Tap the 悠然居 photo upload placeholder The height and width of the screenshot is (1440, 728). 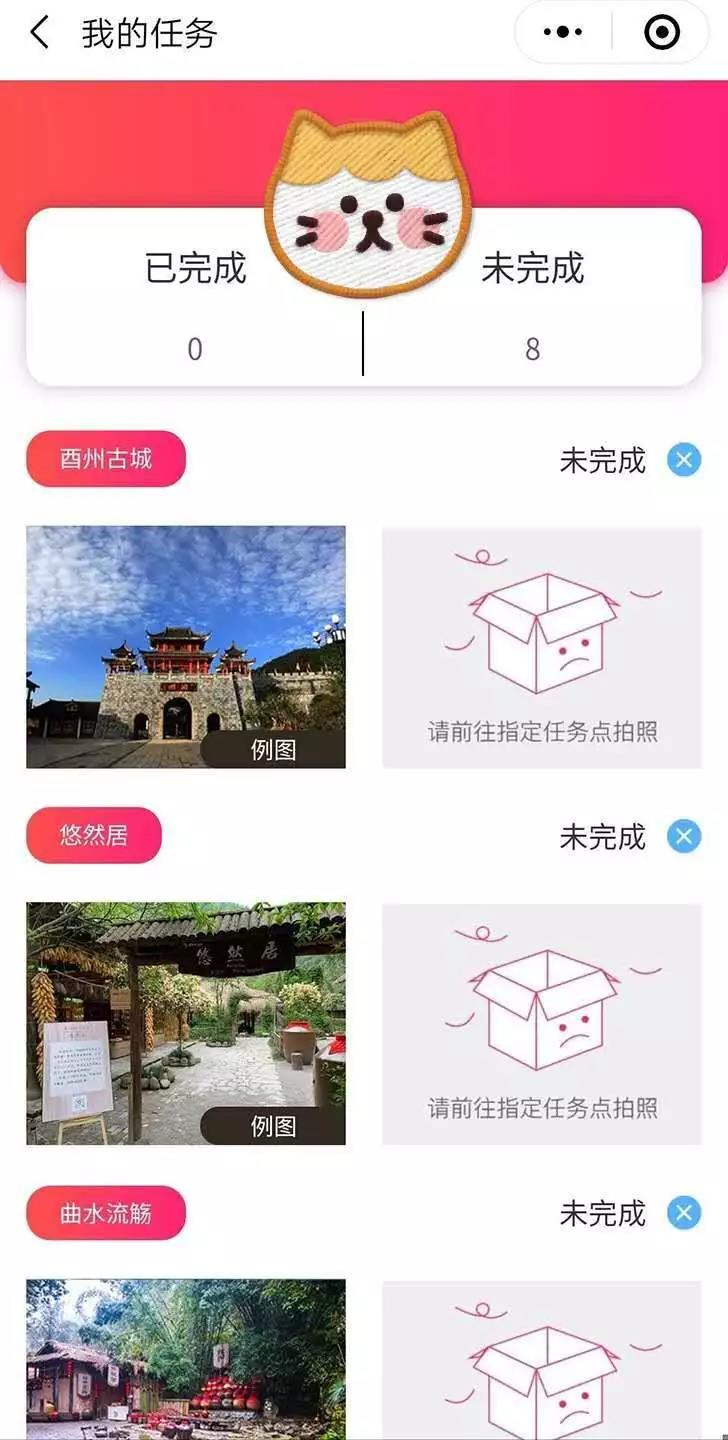tap(542, 1024)
